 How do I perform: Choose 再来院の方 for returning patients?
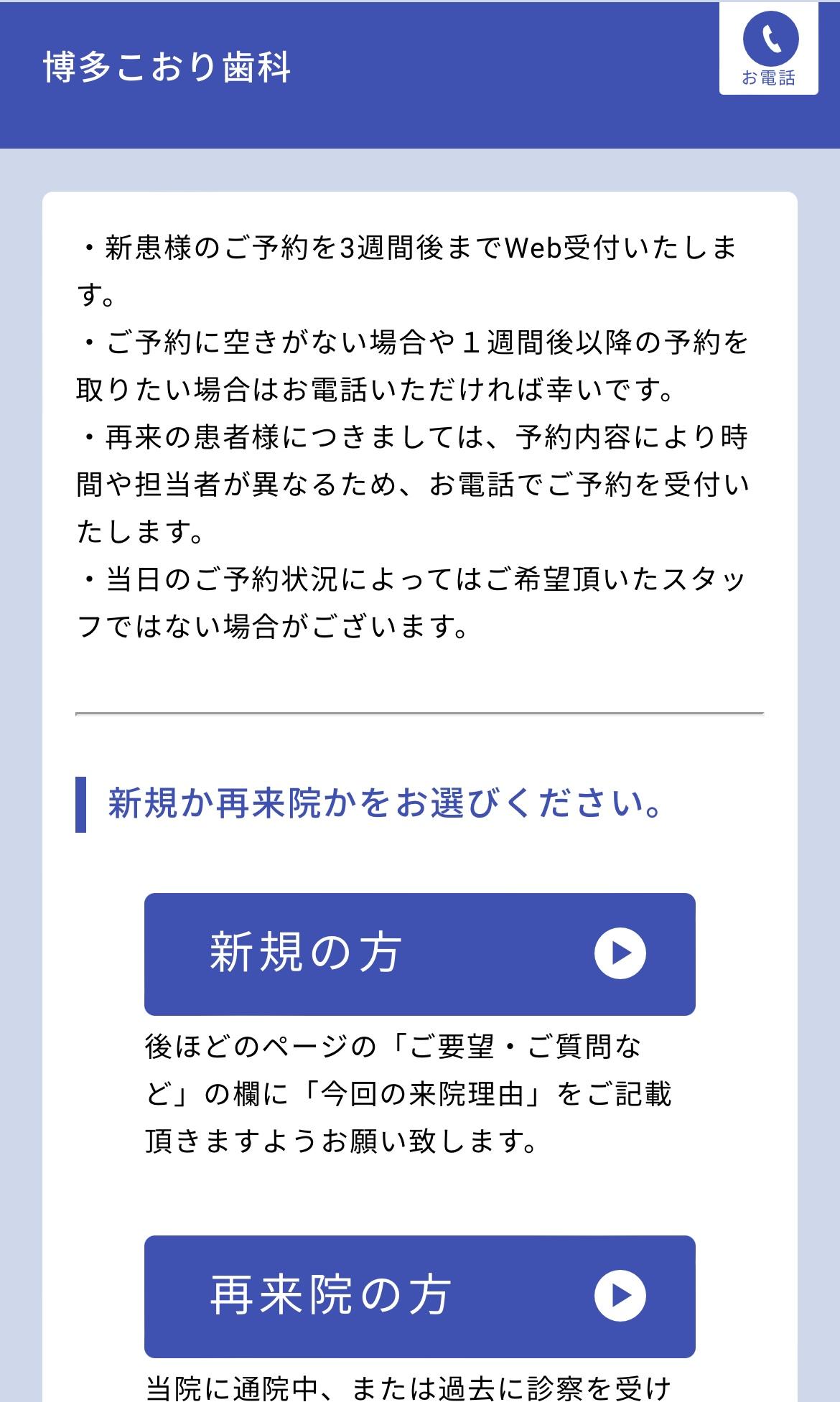(419, 1296)
